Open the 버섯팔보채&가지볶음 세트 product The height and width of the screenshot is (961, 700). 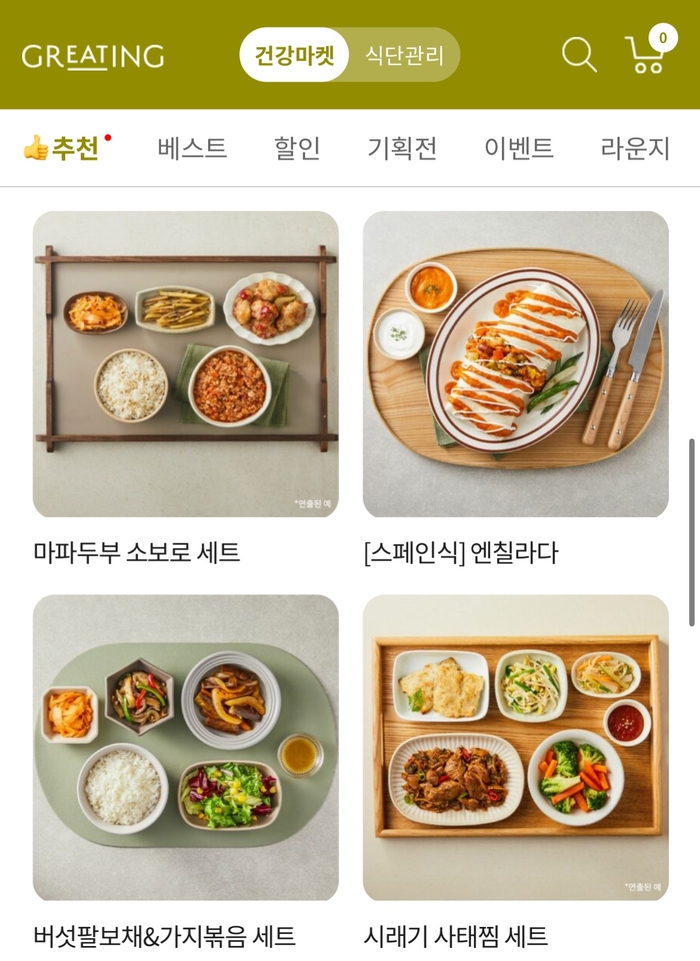185,748
